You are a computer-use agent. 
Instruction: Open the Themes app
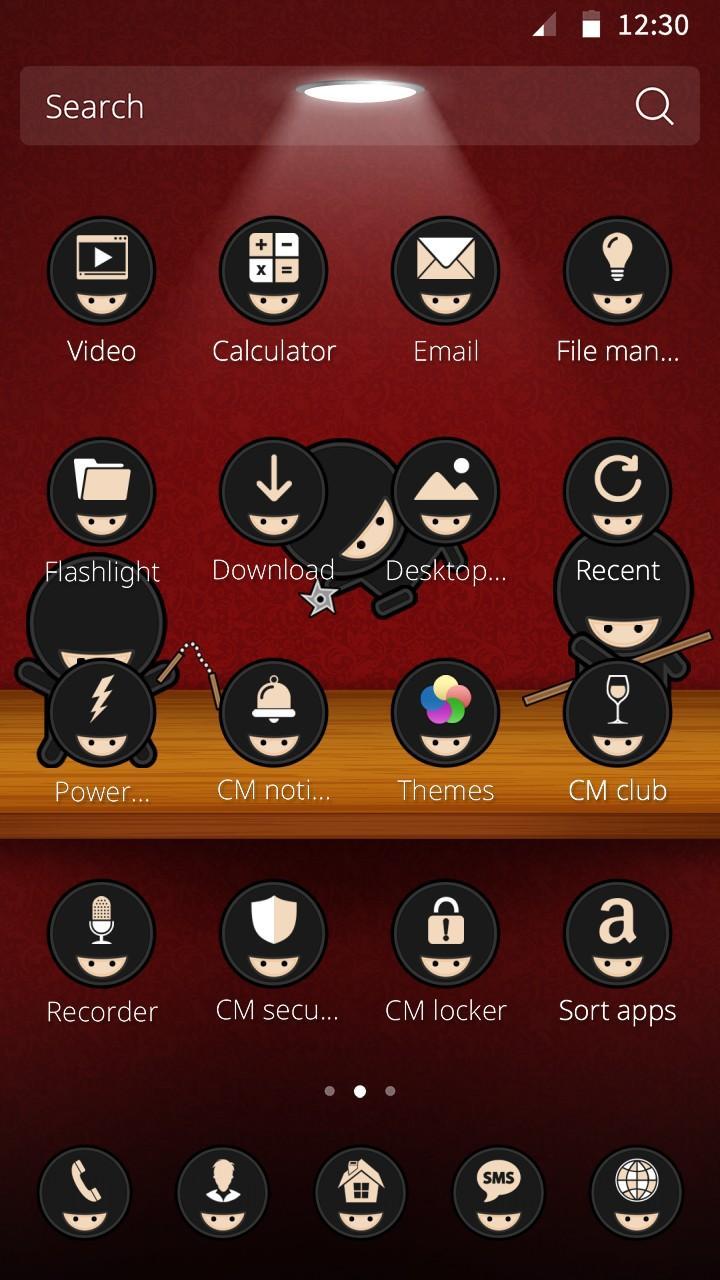[445, 712]
